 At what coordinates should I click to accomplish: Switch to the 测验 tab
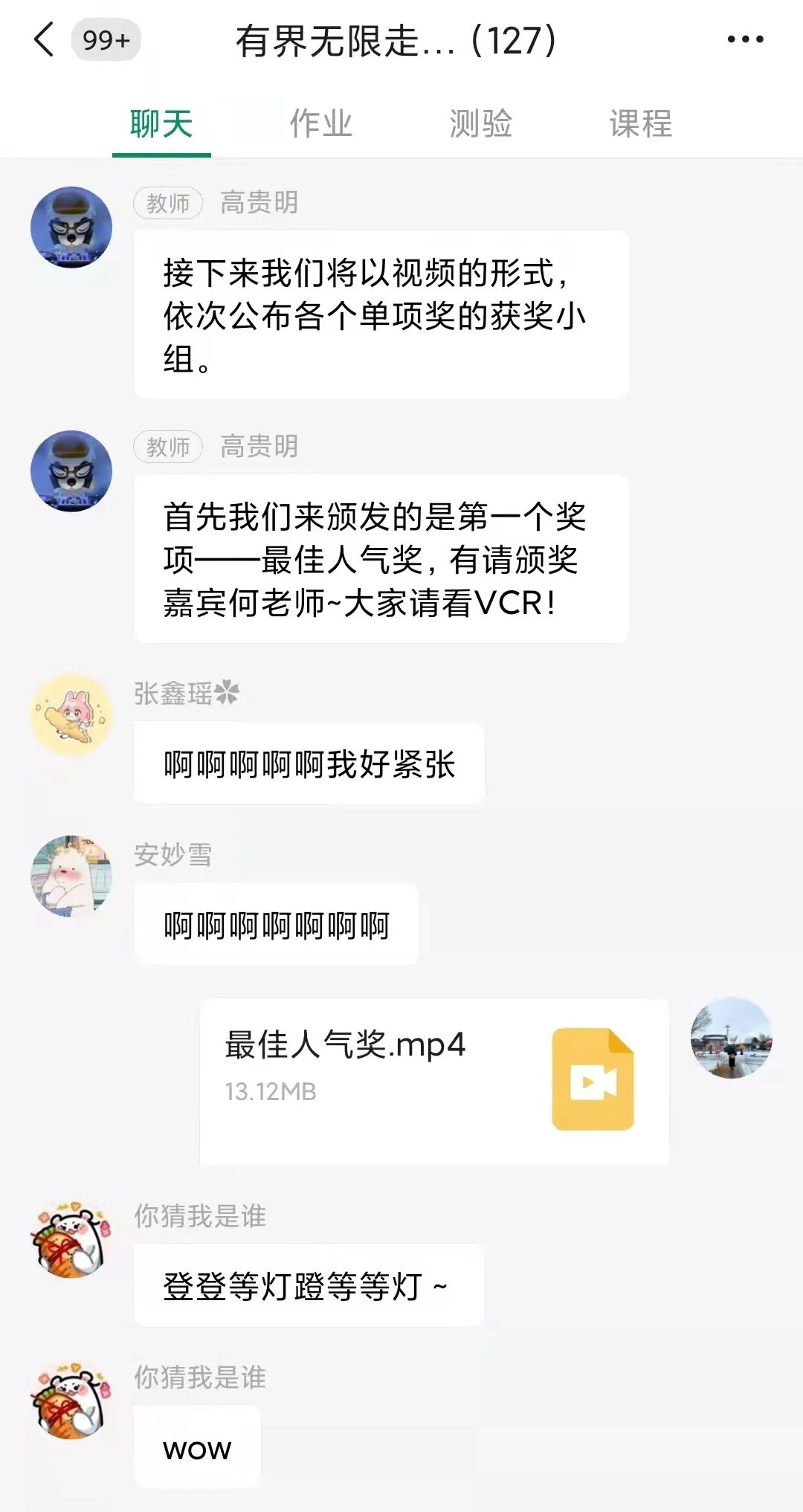(480, 123)
